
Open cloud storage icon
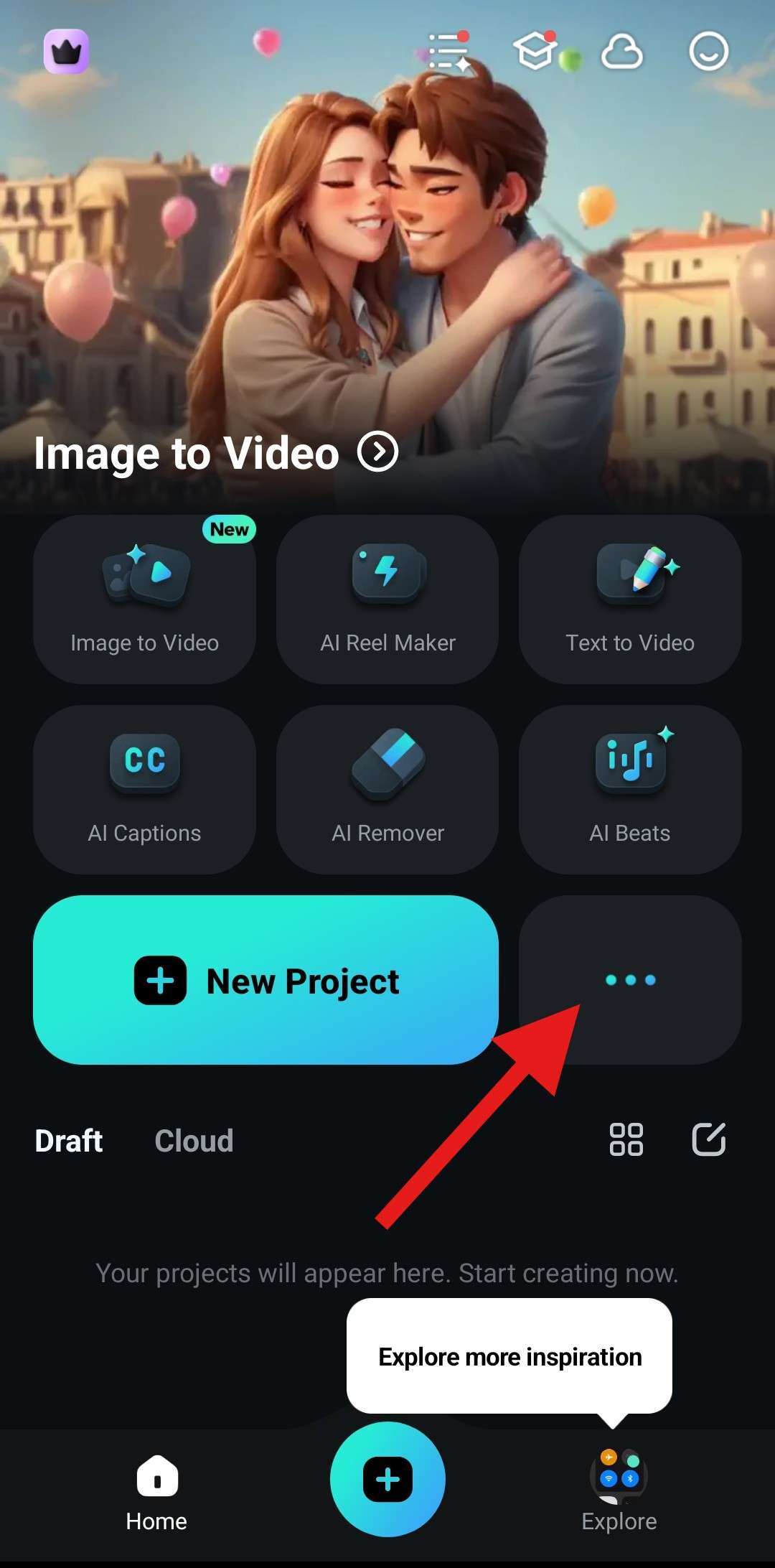[621, 52]
